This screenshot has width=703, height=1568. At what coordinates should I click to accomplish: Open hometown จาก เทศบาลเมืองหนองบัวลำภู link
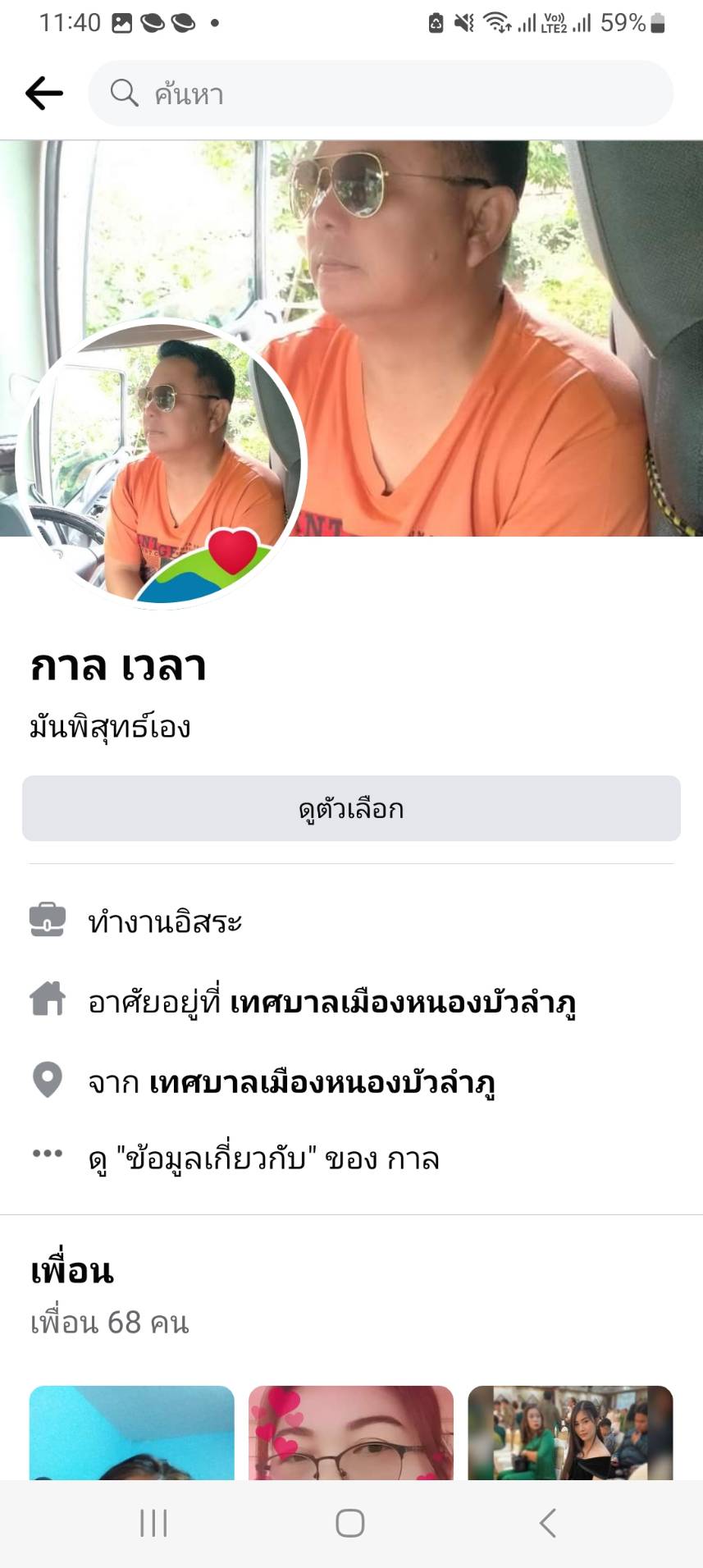[322, 1083]
